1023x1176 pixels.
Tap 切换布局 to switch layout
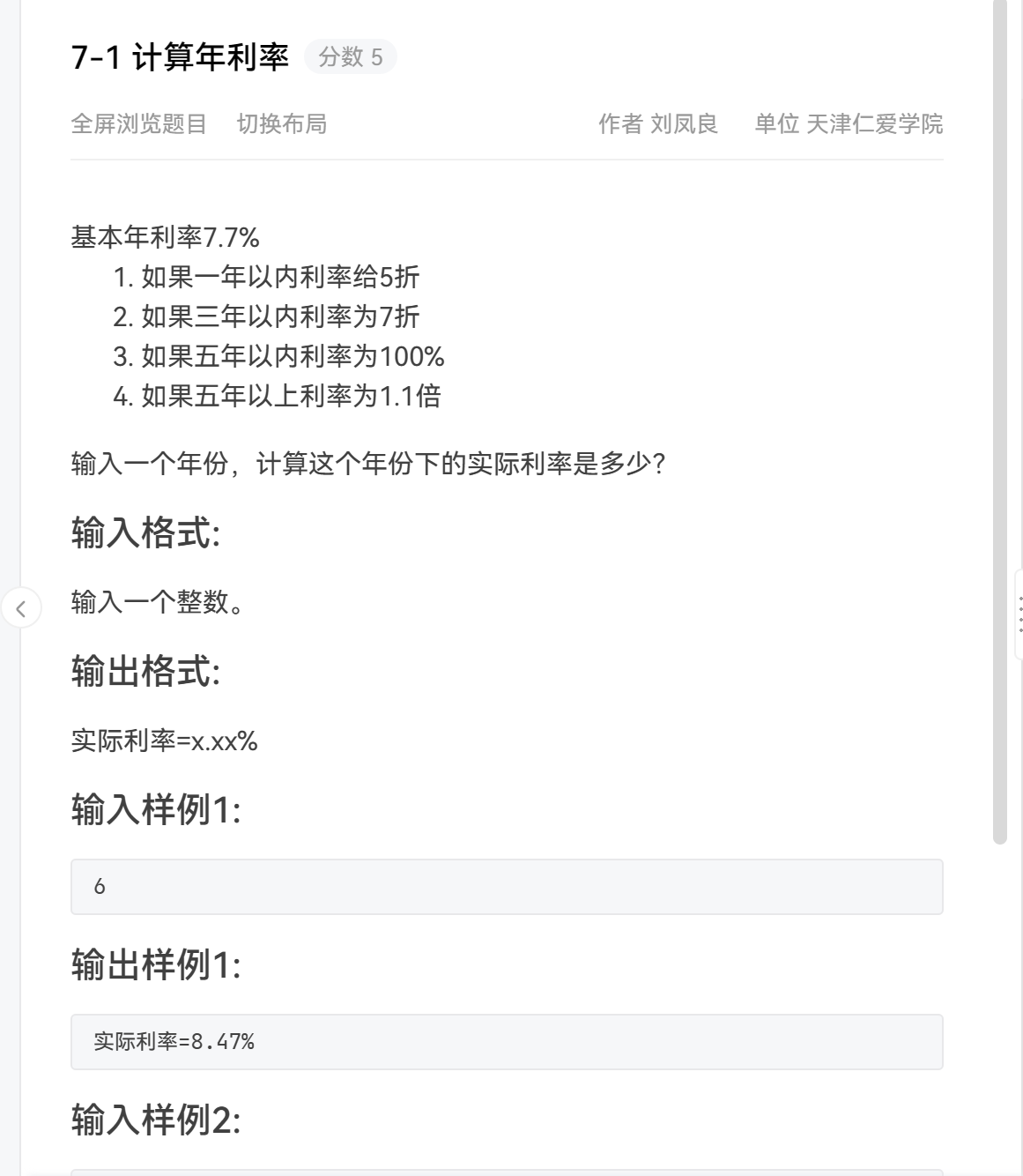[x=281, y=124]
